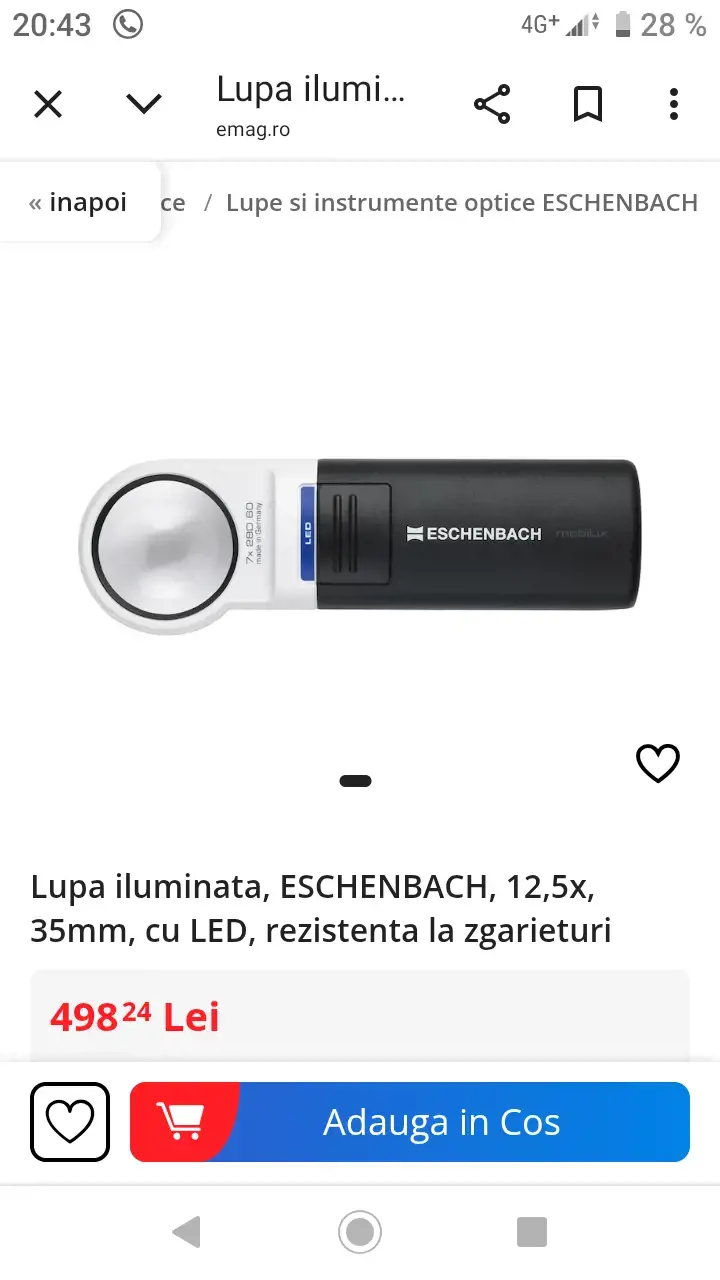Collapse the page using the down chevron

pyautogui.click(x=143, y=103)
